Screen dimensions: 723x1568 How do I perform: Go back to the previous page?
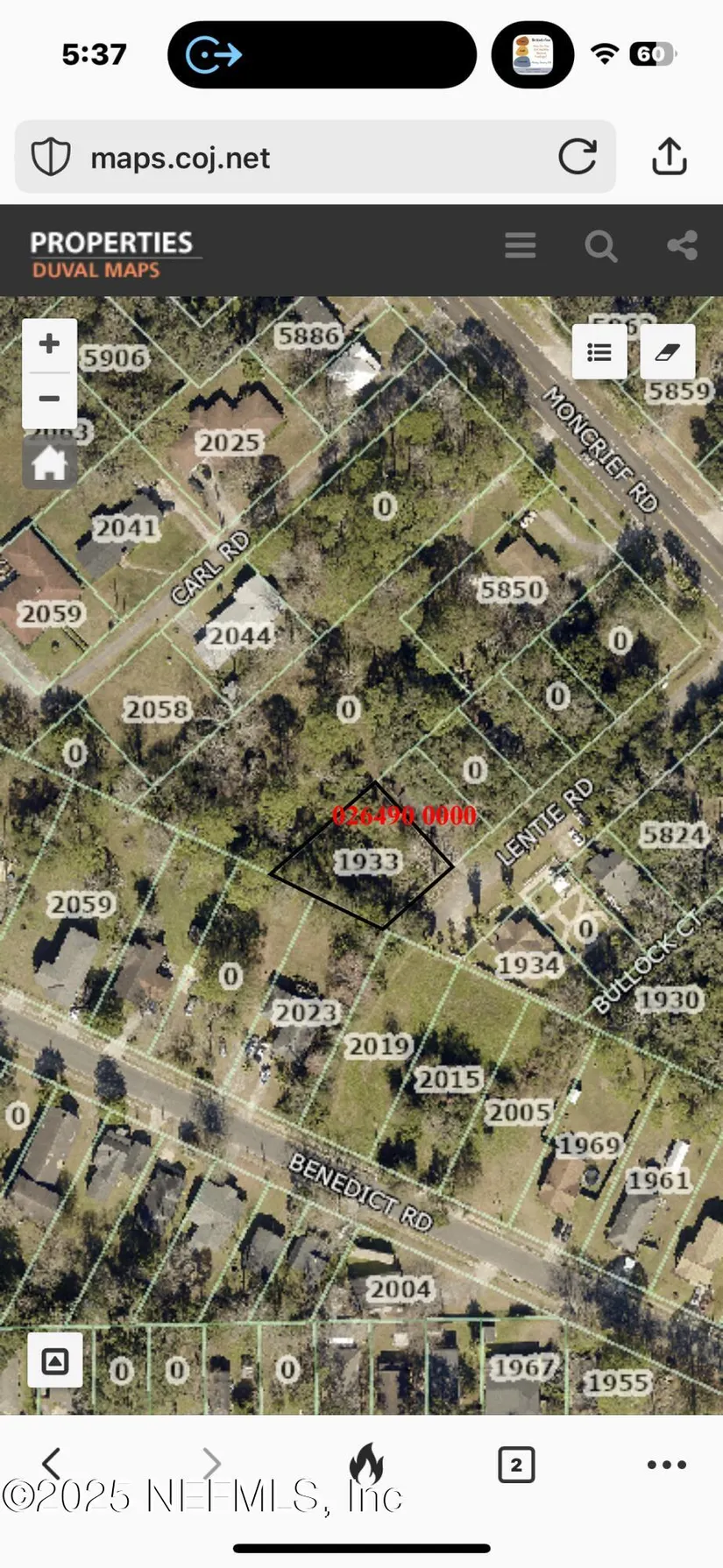point(52,1463)
